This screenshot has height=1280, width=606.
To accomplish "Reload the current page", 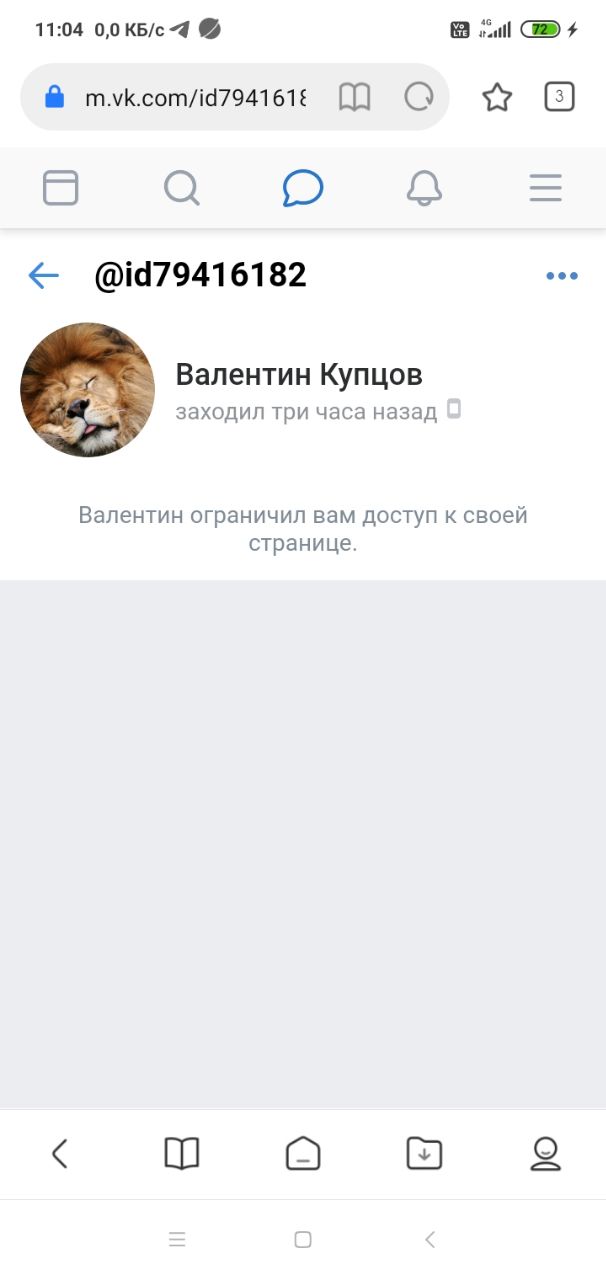I will coord(418,97).
